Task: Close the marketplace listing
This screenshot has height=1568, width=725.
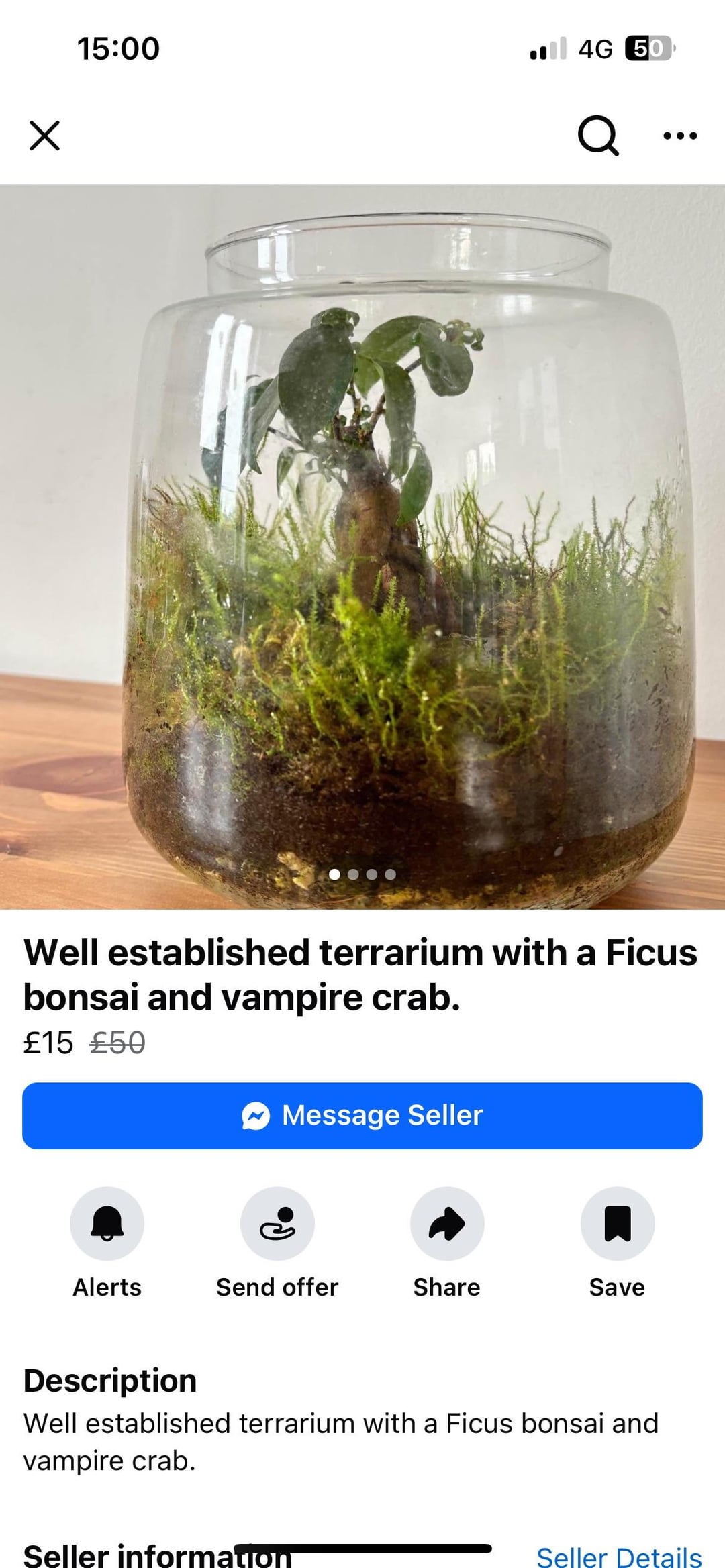Action: tap(45, 136)
